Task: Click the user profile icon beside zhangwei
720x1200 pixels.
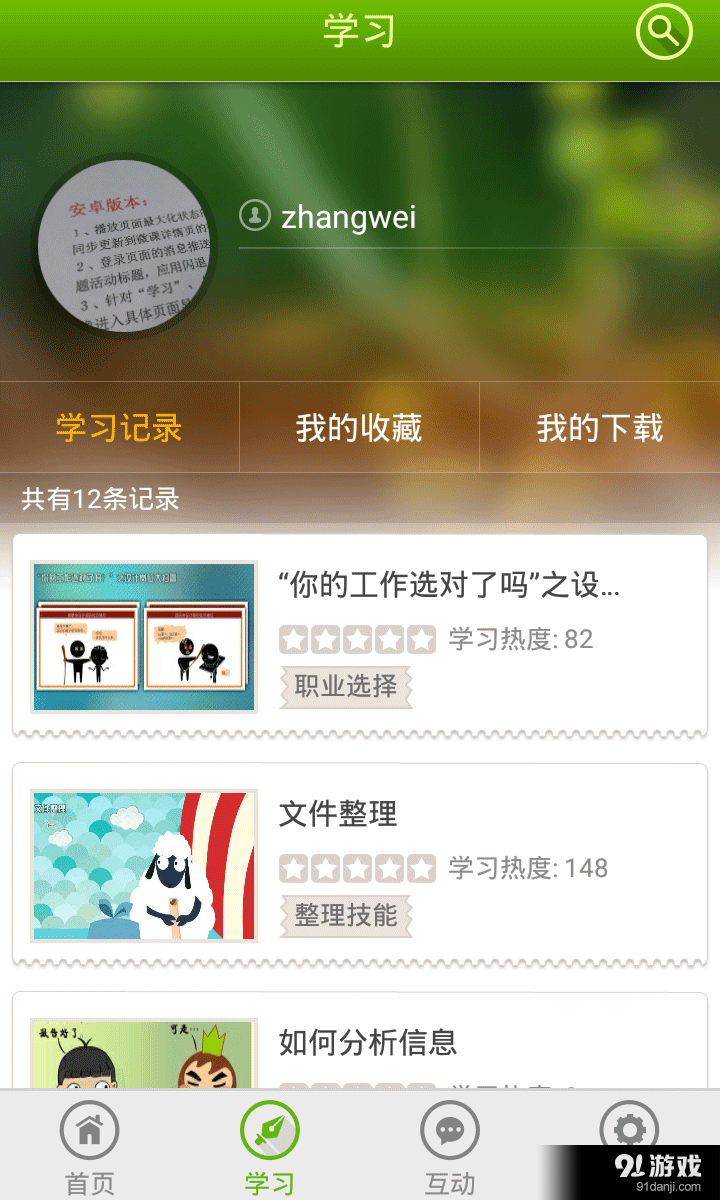Action: (255, 216)
